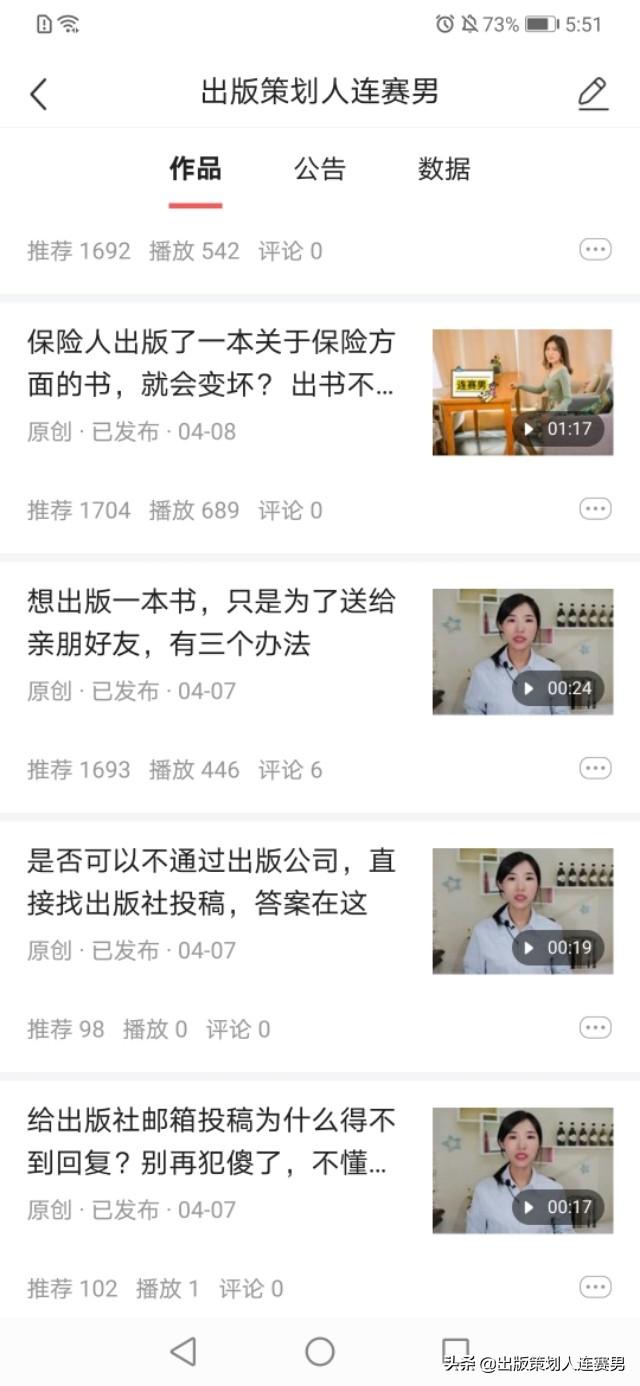Play the 01:17 video thumbnail
The height and width of the screenshot is (1386, 640).
pos(522,392)
